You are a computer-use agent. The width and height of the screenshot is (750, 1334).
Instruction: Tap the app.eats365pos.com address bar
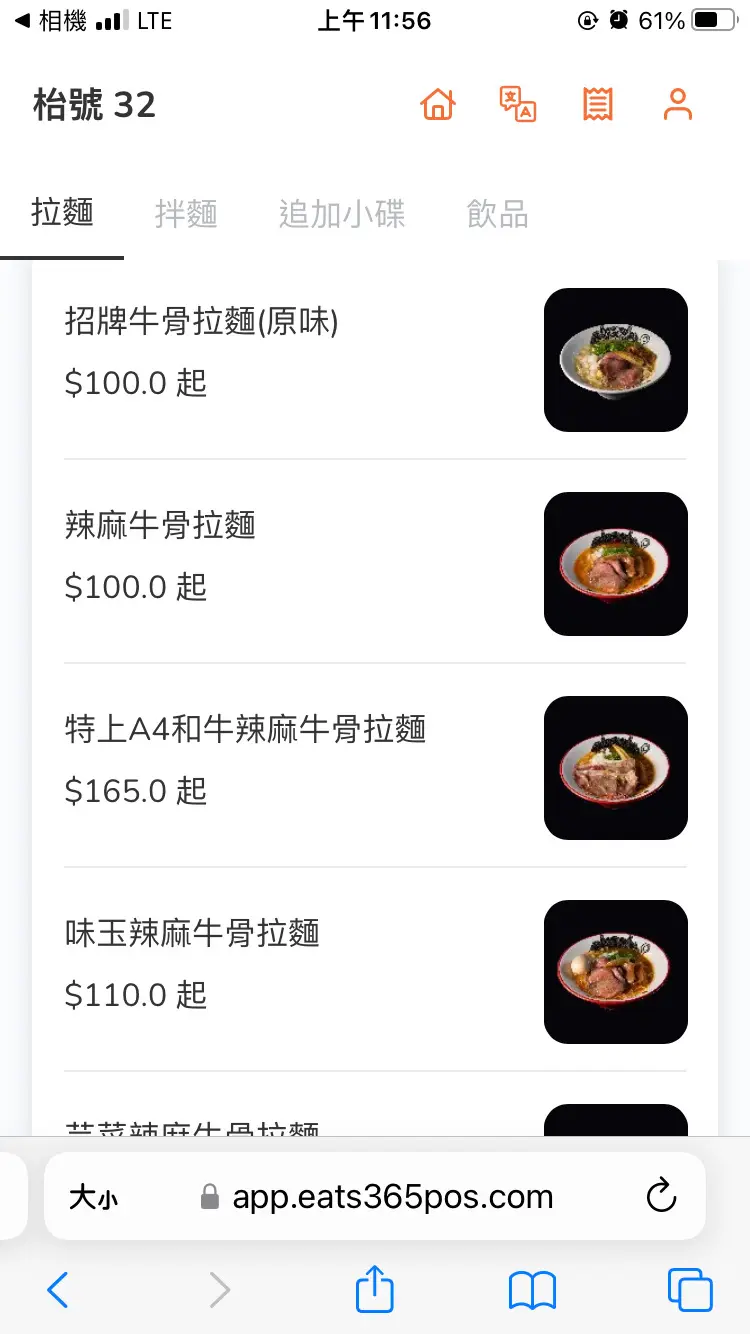tap(392, 1196)
